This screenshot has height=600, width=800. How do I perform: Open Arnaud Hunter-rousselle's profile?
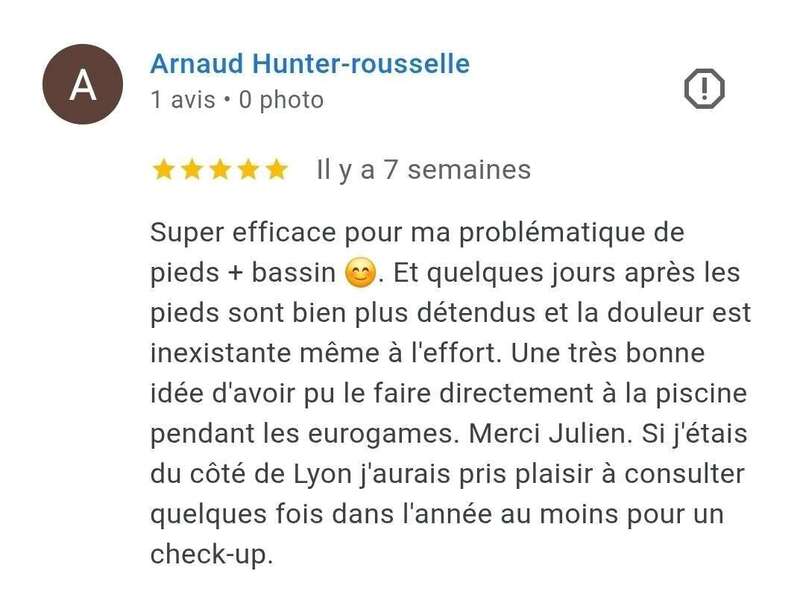pos(309,64)
